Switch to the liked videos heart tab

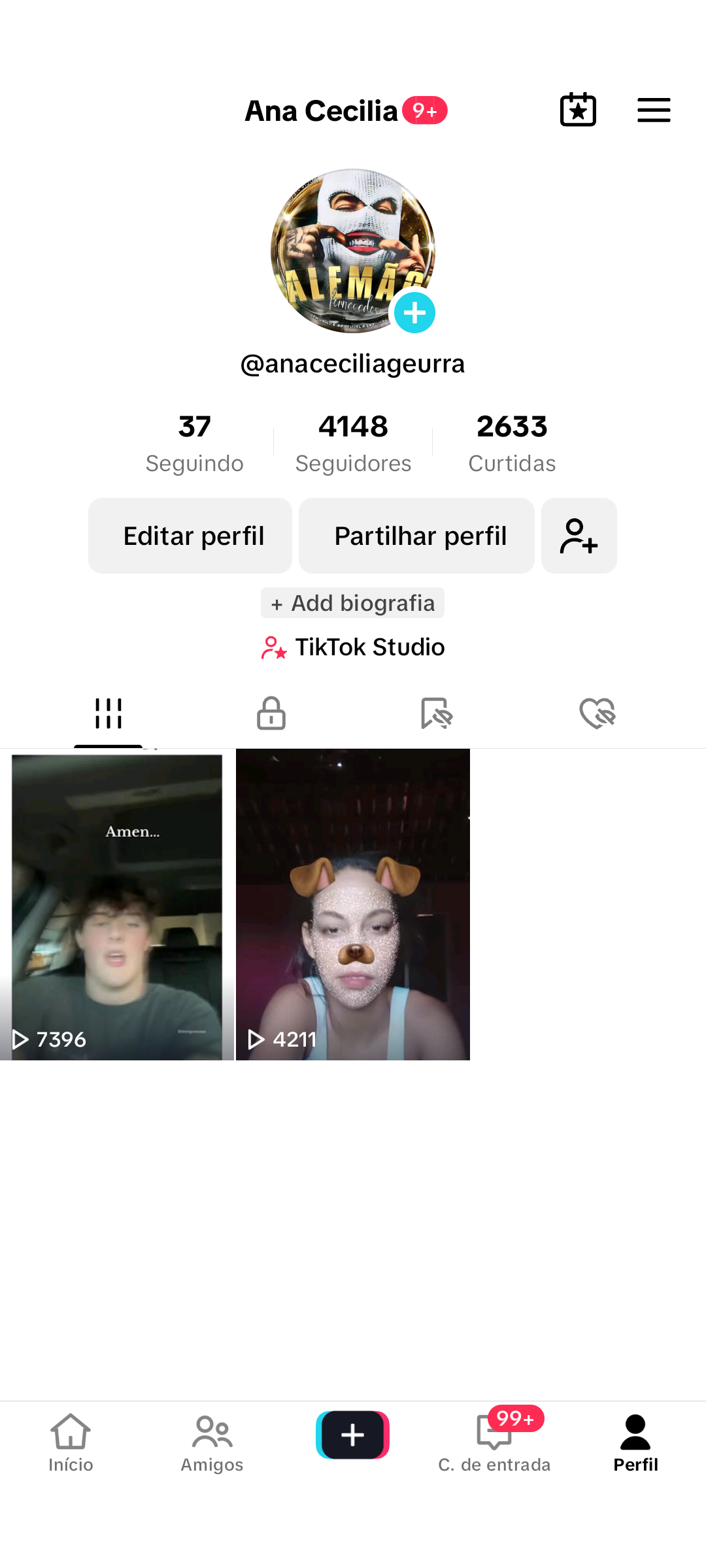pos(597,713)
